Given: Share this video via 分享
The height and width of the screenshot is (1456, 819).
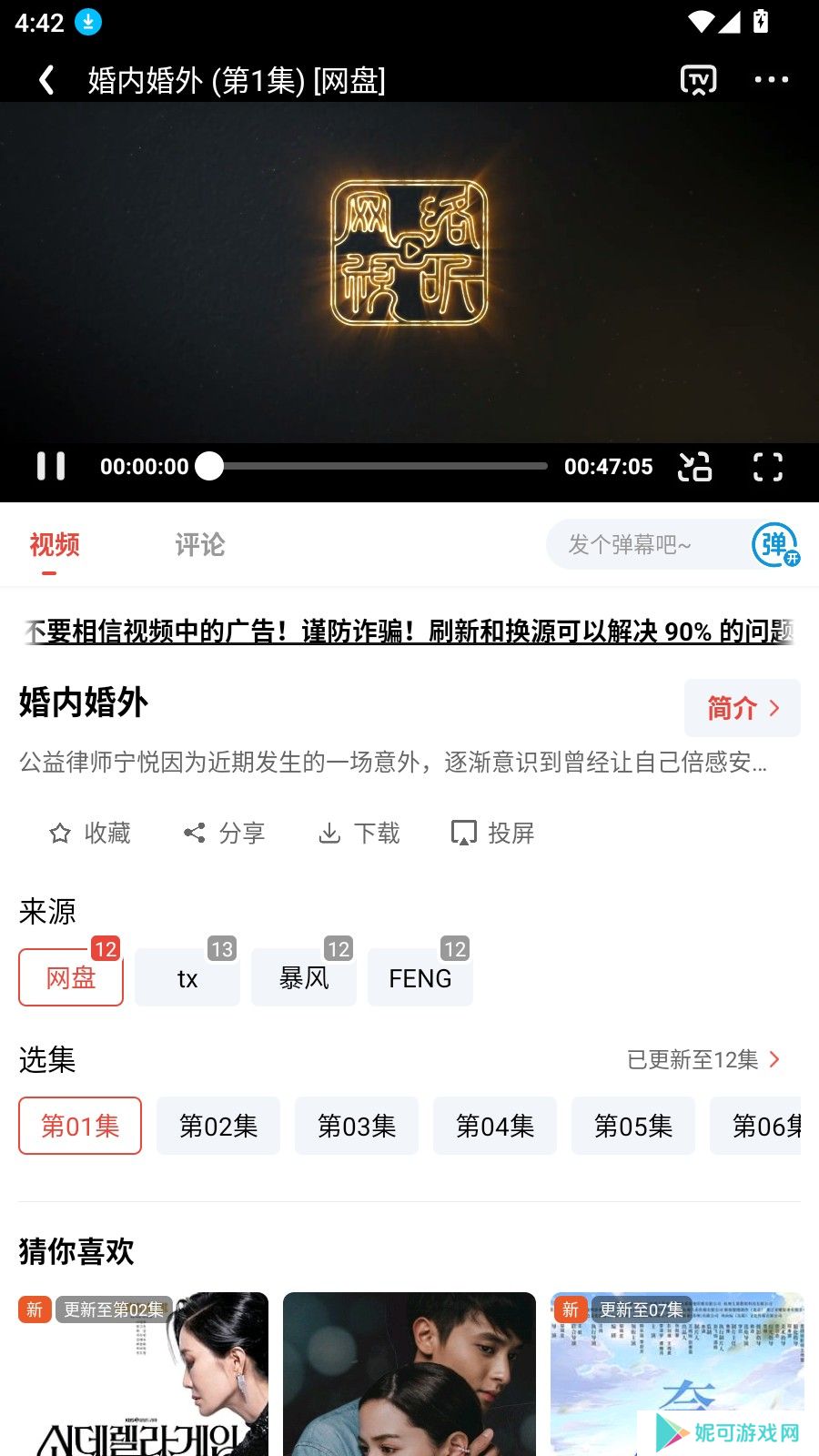Looking at the screenshot, I should tap(224, 833).
